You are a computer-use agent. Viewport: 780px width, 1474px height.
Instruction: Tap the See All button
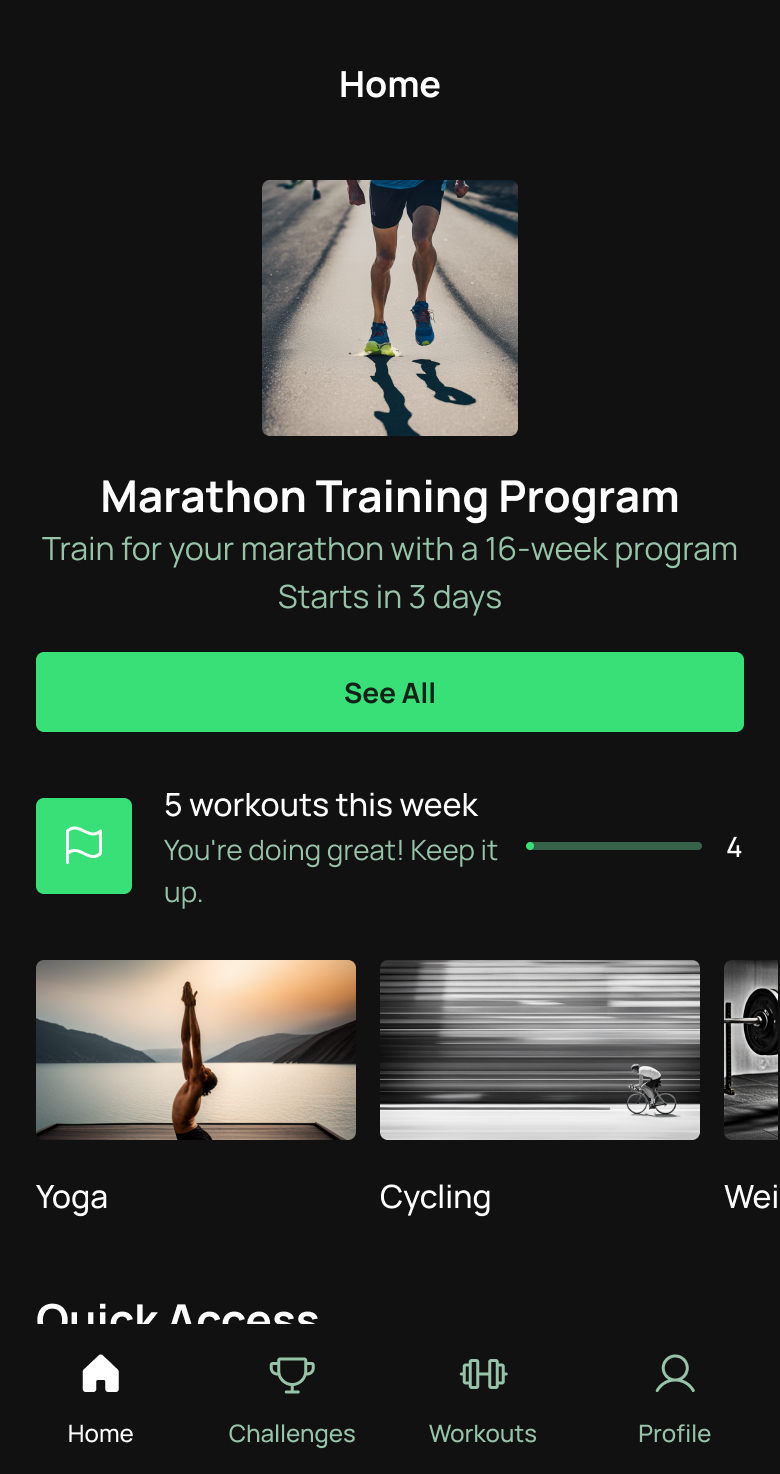[x=390, y=692]
